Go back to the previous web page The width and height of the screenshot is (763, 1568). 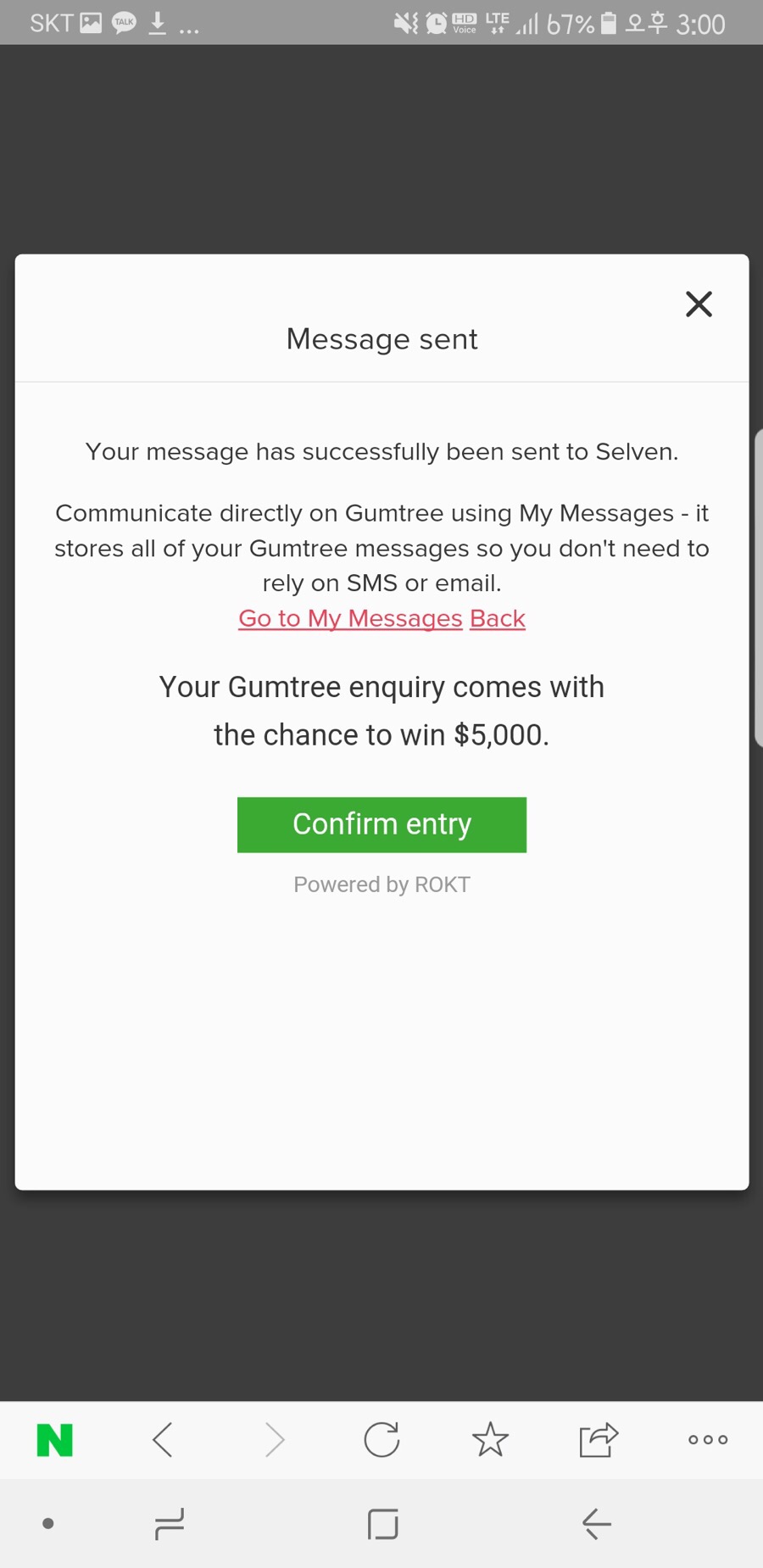click(164, 1440)
